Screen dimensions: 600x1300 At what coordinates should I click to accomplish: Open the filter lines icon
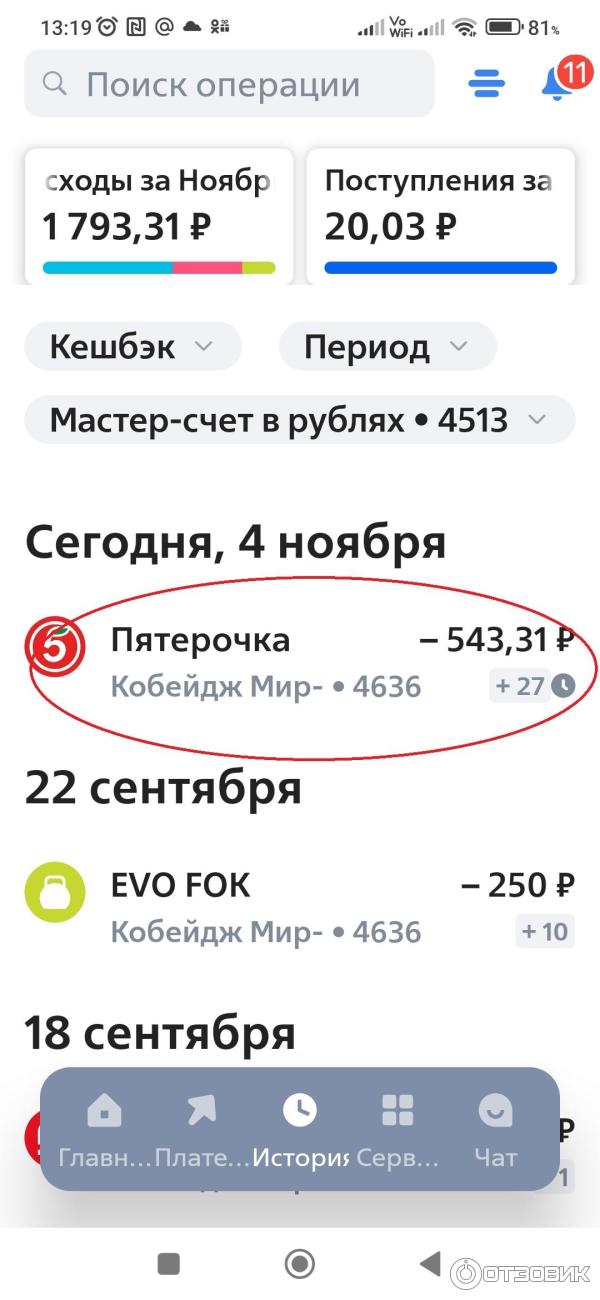point(487,84)
